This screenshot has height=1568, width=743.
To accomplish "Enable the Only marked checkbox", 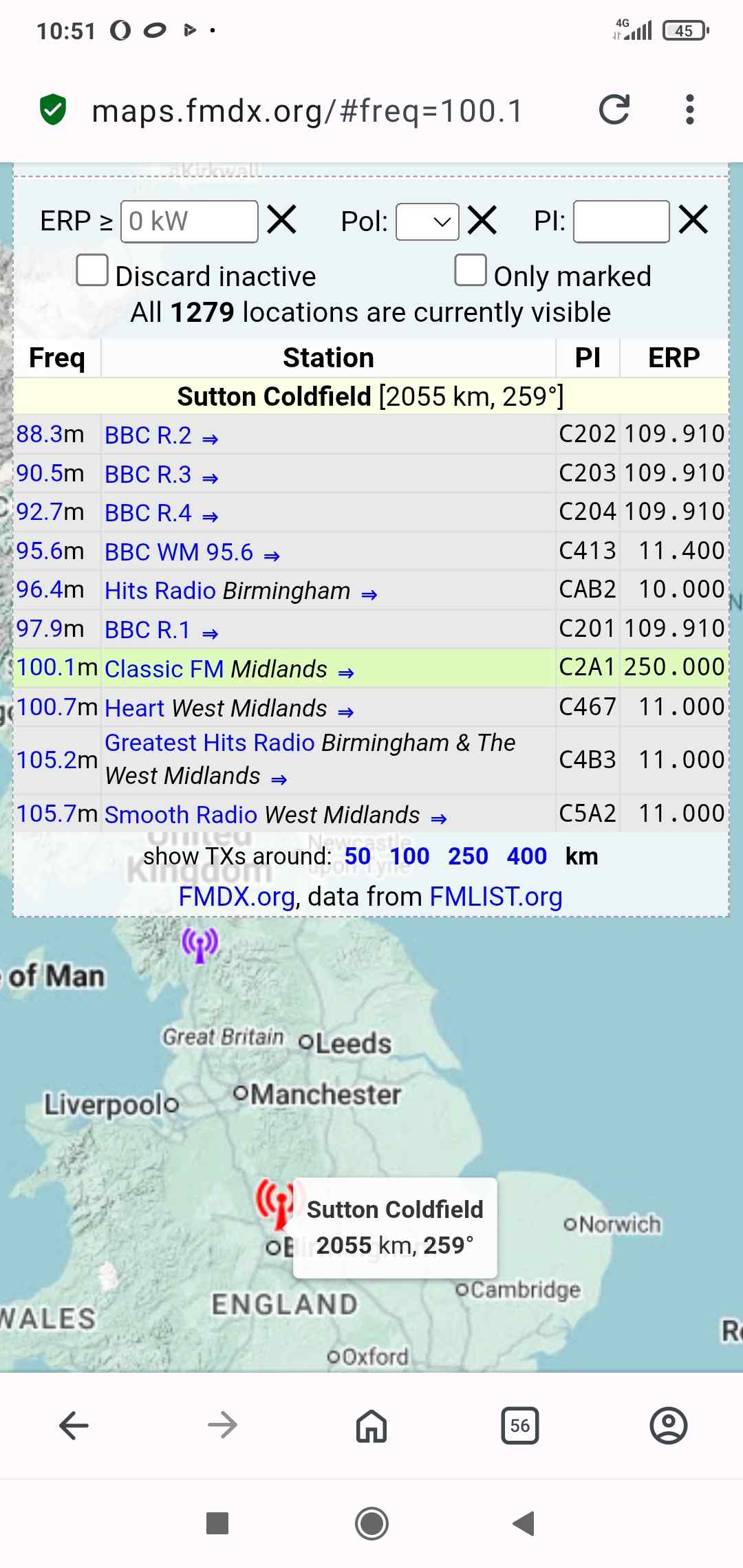I will pyautogui.click(x=471, y=270).
